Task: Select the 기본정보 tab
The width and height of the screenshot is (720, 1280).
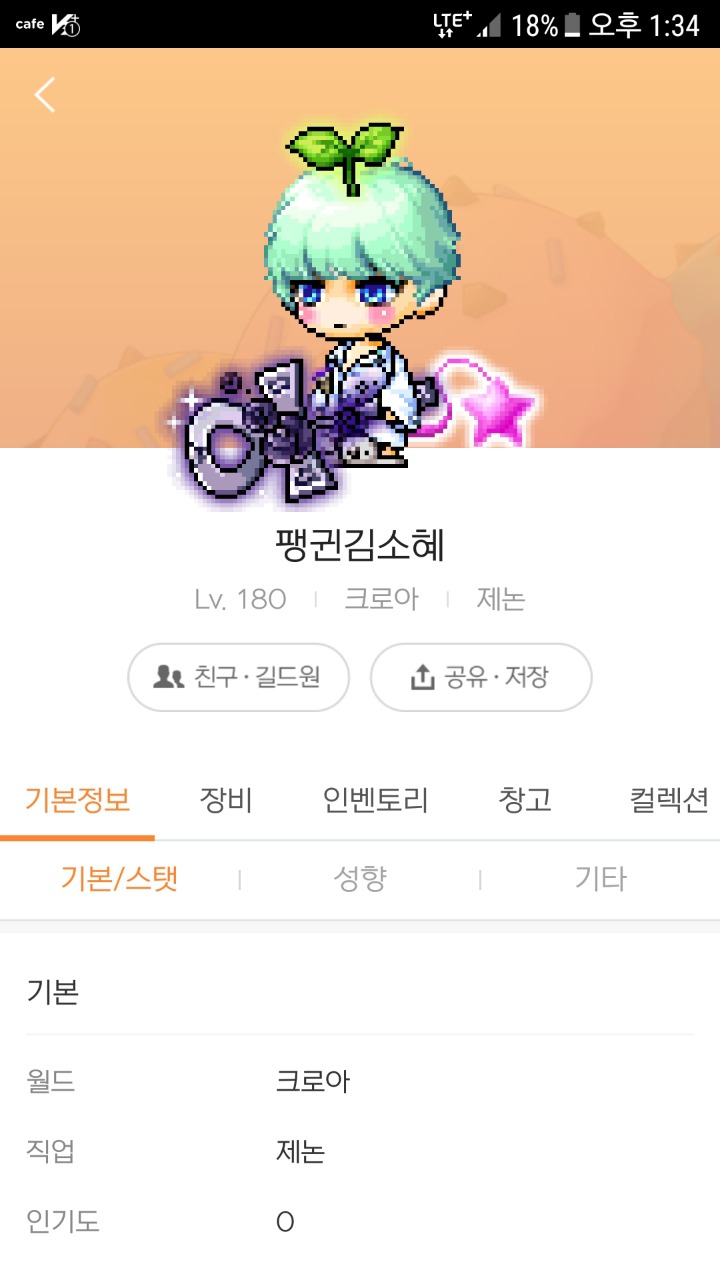Action: (78, 800)
